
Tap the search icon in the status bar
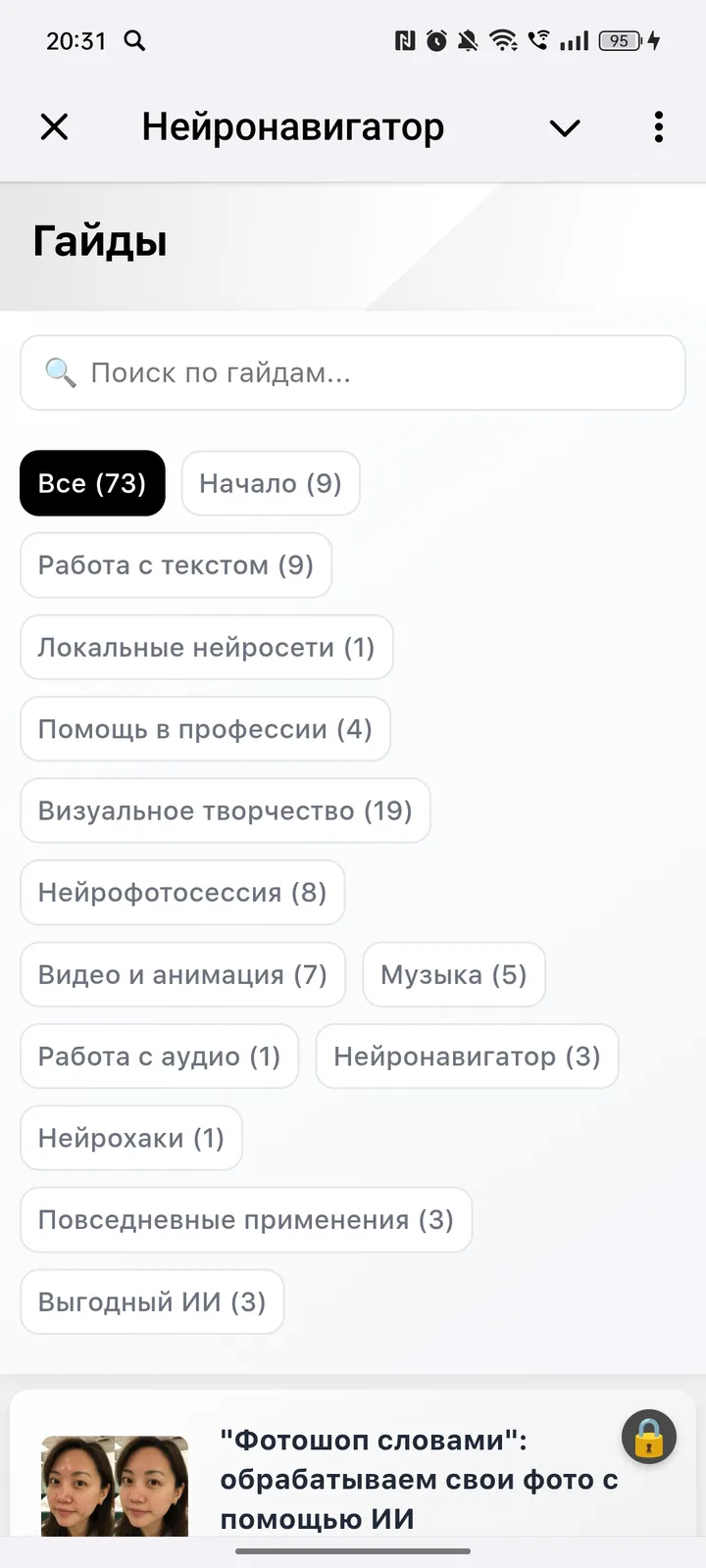click(x=135, y=41)
